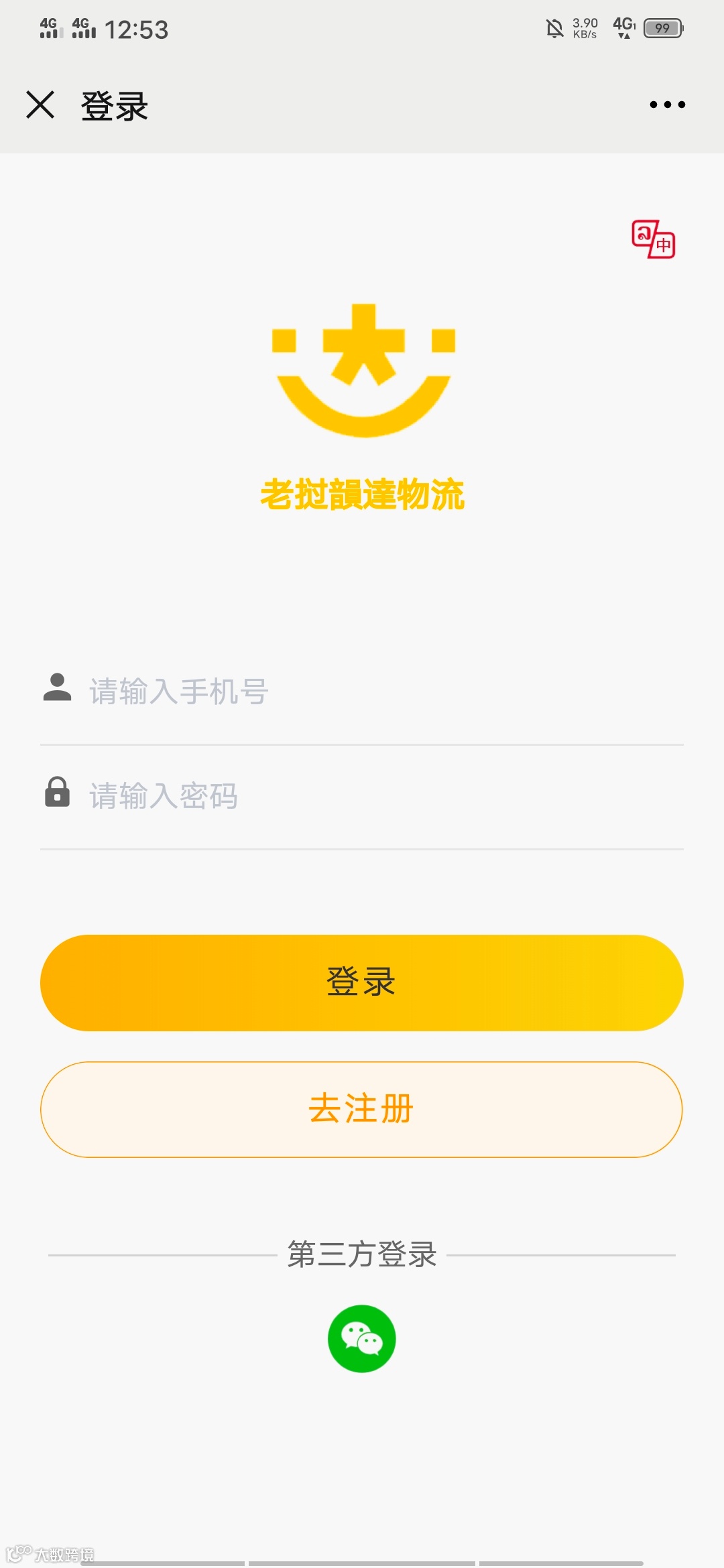Go to registration via 去注册

click(362, 1109)
